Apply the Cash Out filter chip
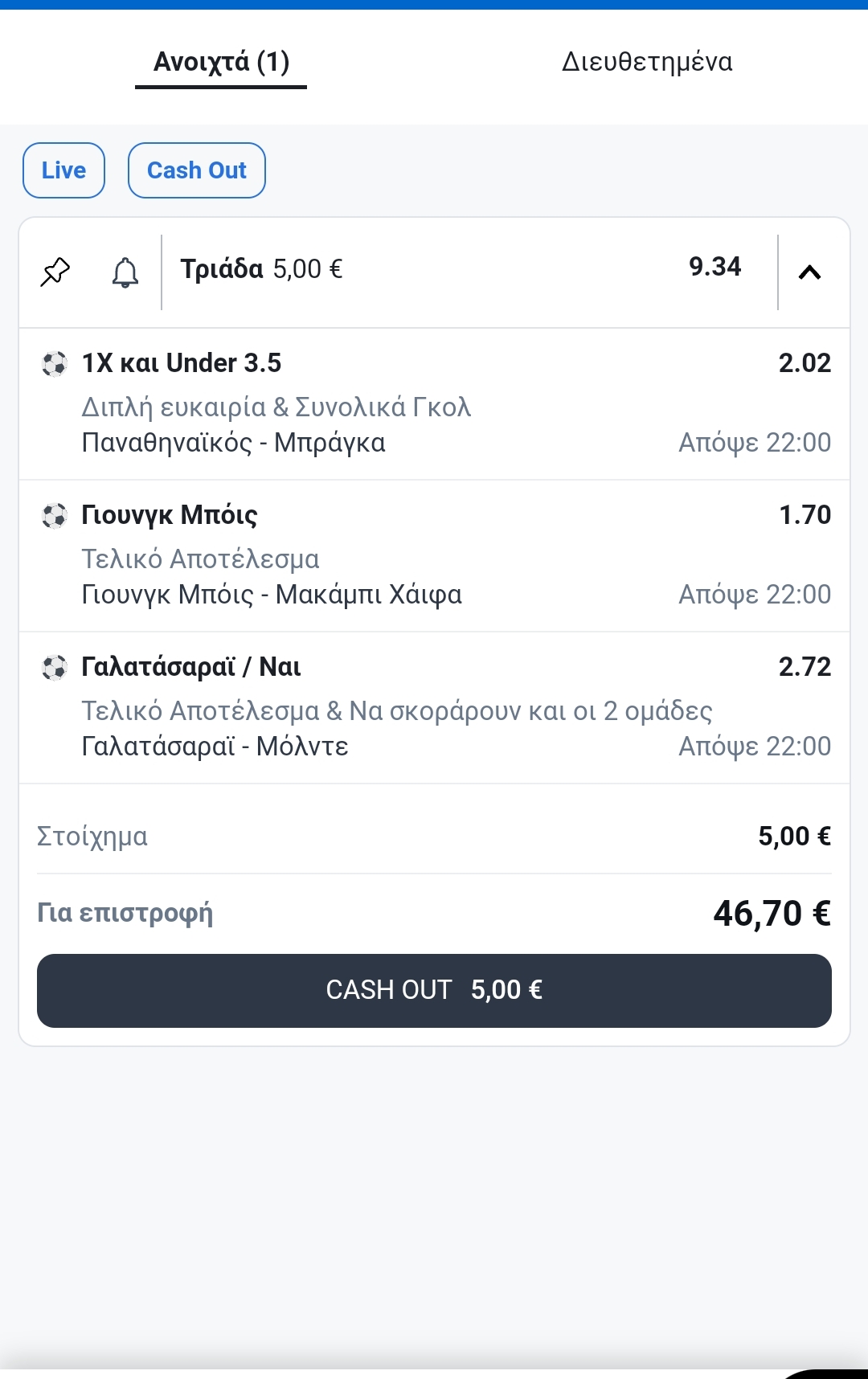 coord(197,170)
